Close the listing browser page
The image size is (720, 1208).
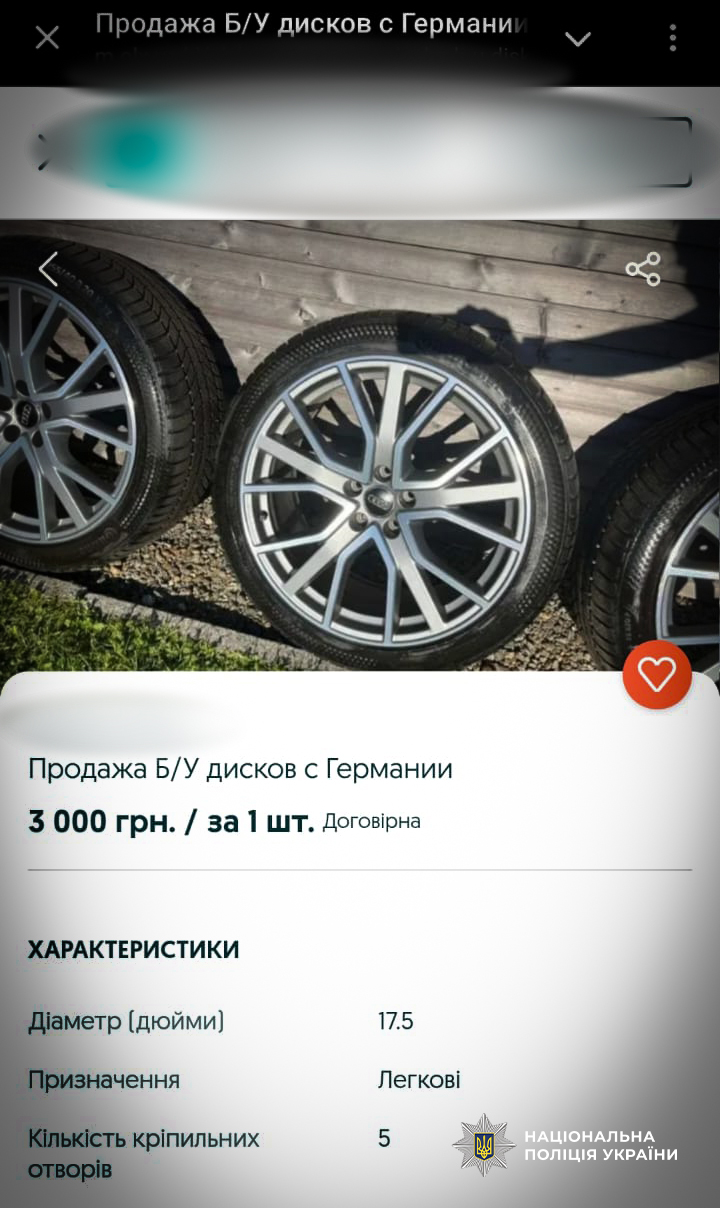tap(47, 38)
